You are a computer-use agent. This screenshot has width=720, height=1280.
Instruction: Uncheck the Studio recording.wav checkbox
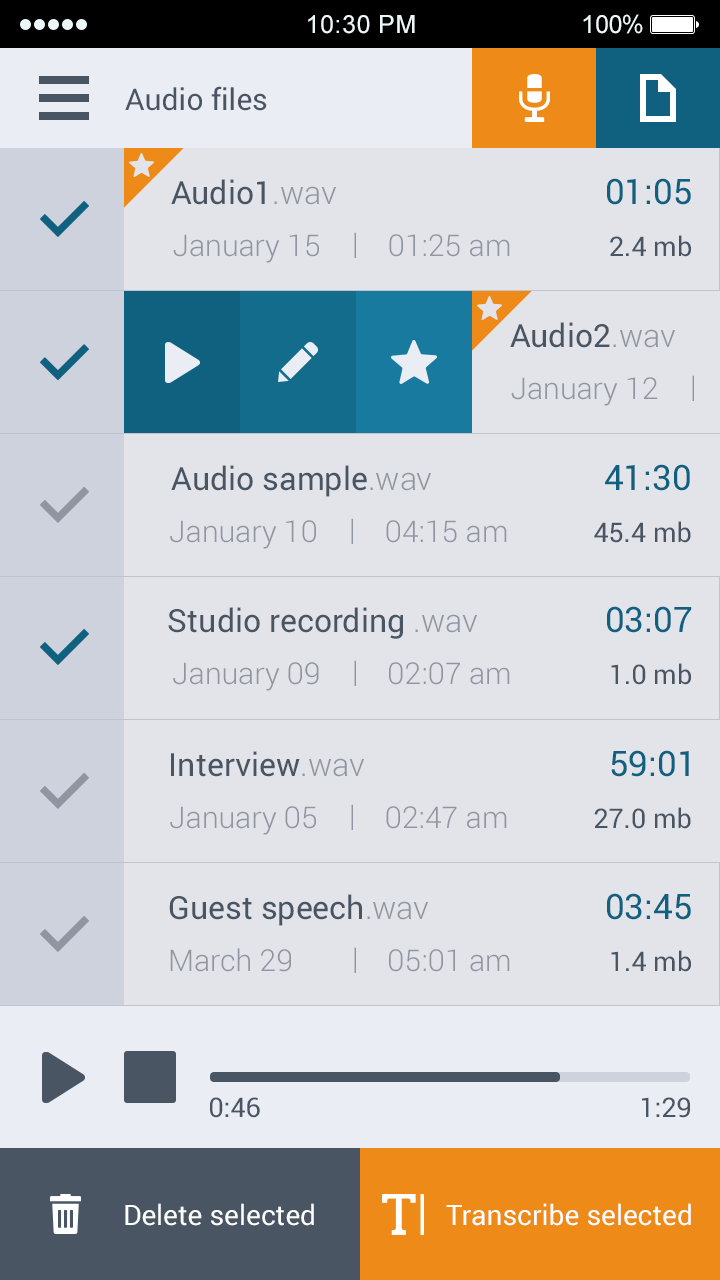click(62, 648)
